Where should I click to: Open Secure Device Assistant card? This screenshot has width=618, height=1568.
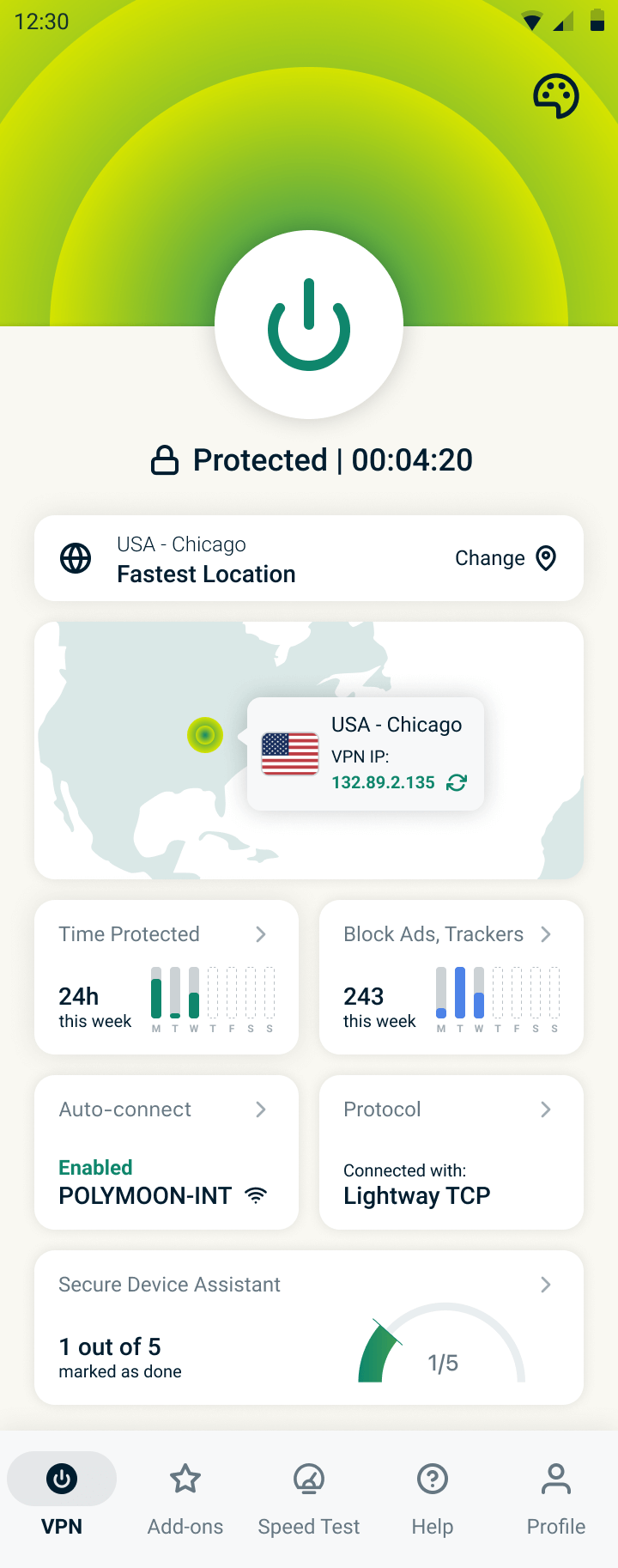pyautogui.click(x=309, y=1327)
